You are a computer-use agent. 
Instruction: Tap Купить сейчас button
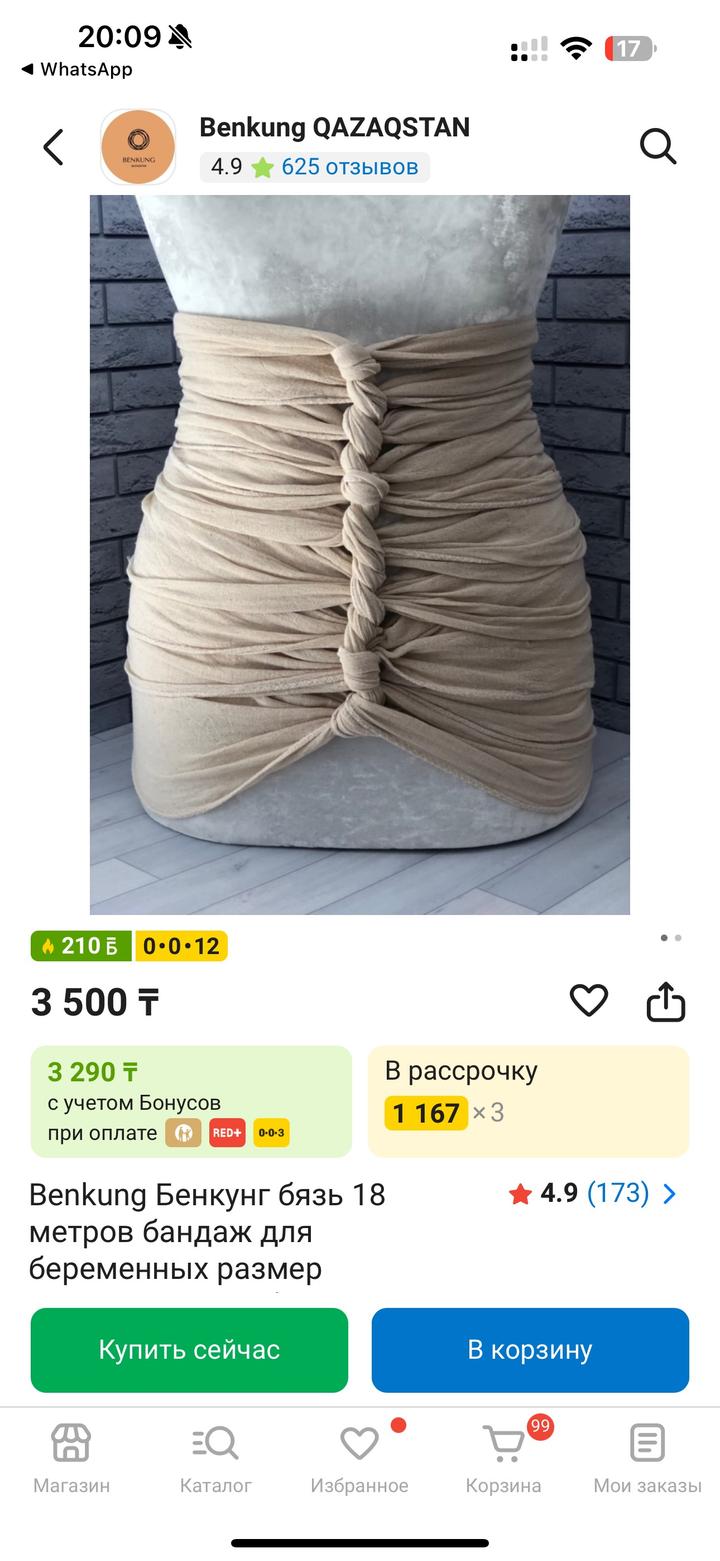tap(189, 1350)
